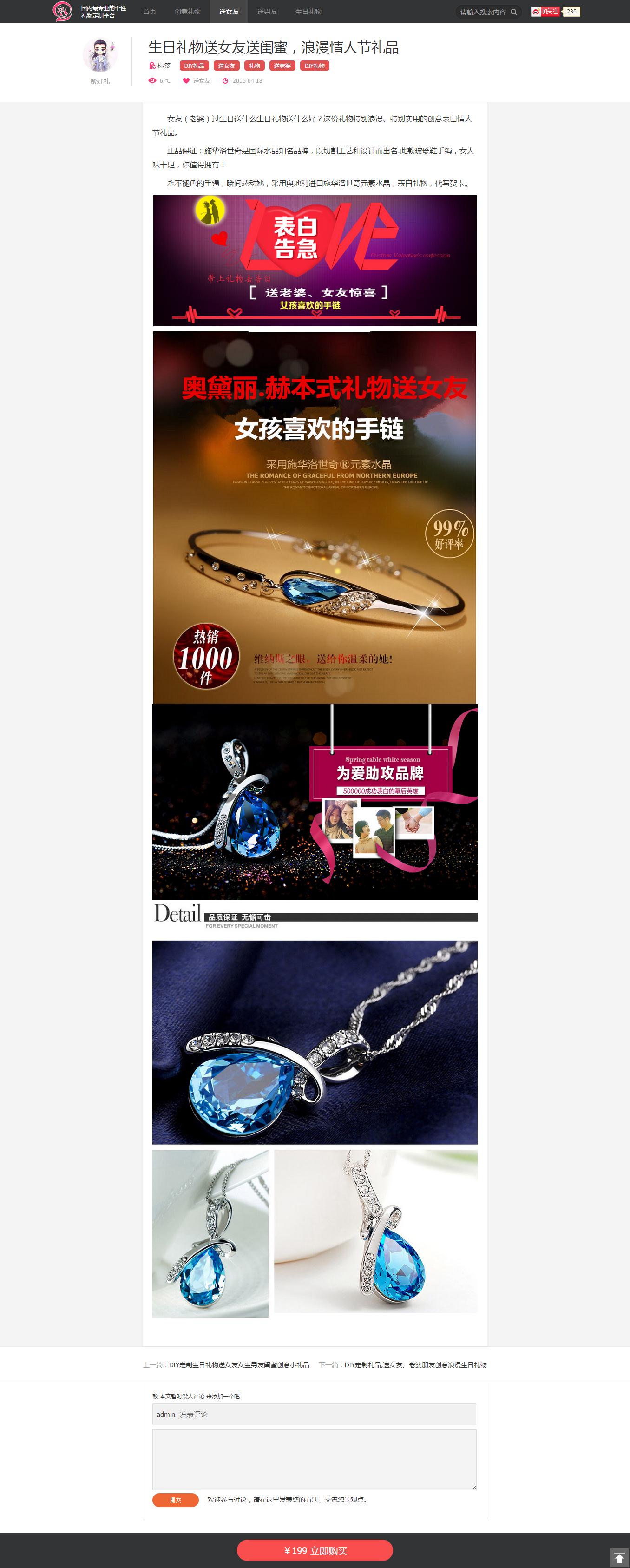Switch to the 创意礼物 tab
This screenshot has height=1568, width=630.
tap(188, 12)
